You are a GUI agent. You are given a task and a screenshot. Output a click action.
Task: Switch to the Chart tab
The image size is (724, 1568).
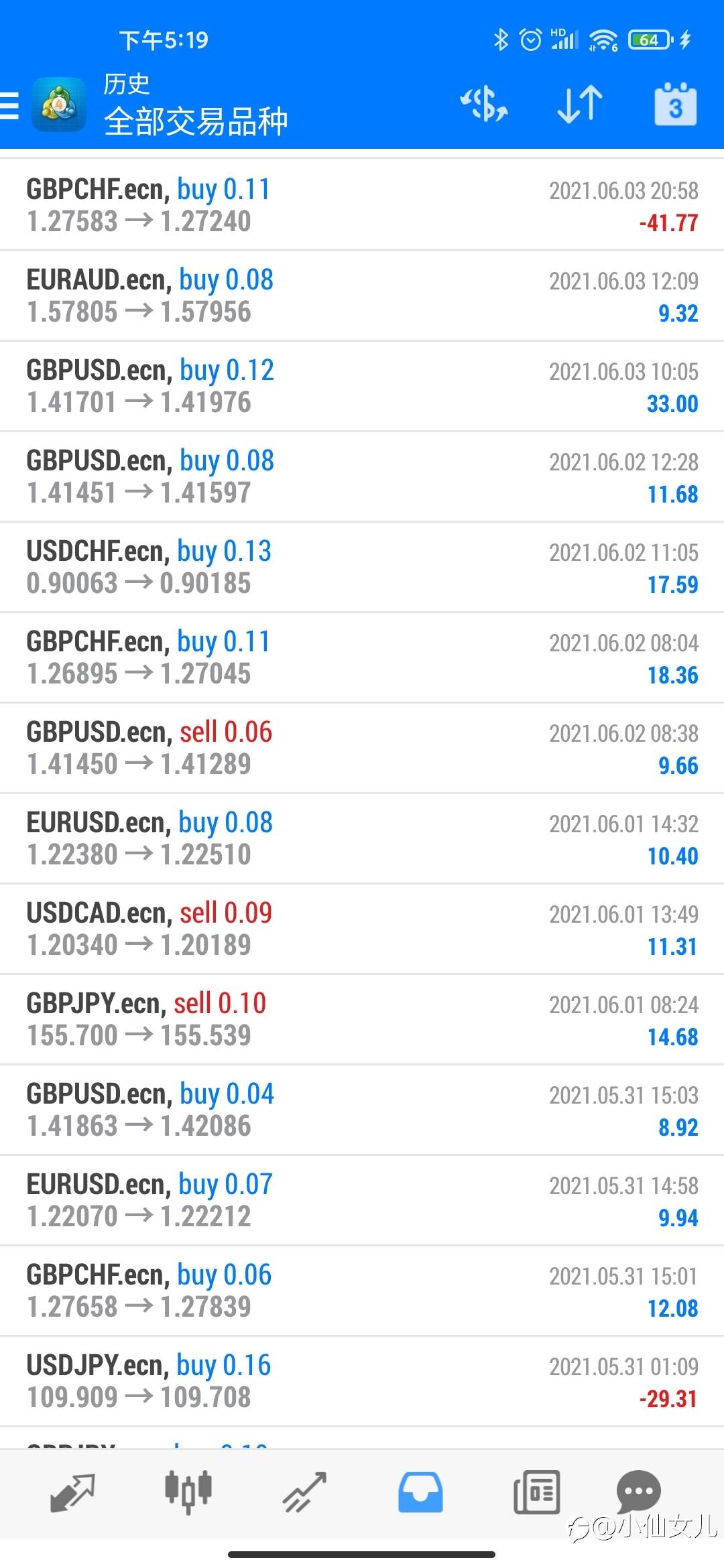click(188, 1493)
